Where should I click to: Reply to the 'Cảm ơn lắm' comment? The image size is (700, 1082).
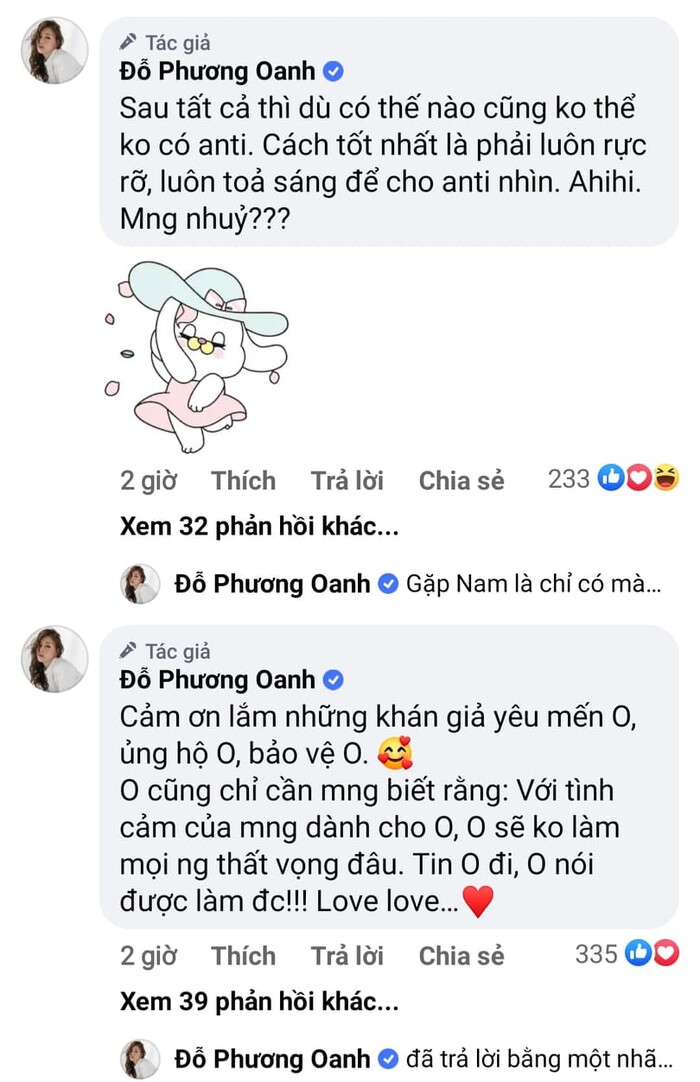[347, 955]
